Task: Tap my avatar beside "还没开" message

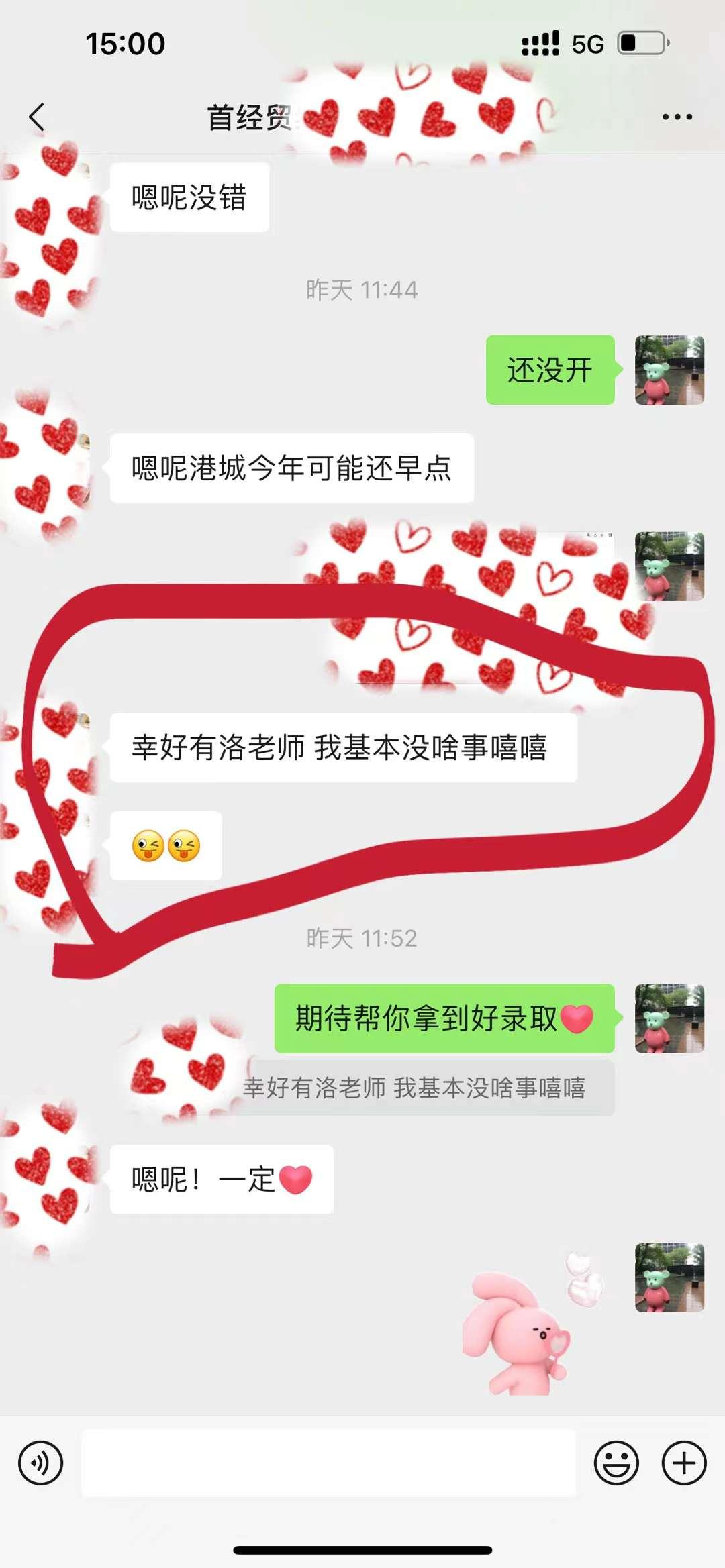Action: pyautogui.click(x=669, y=370)
